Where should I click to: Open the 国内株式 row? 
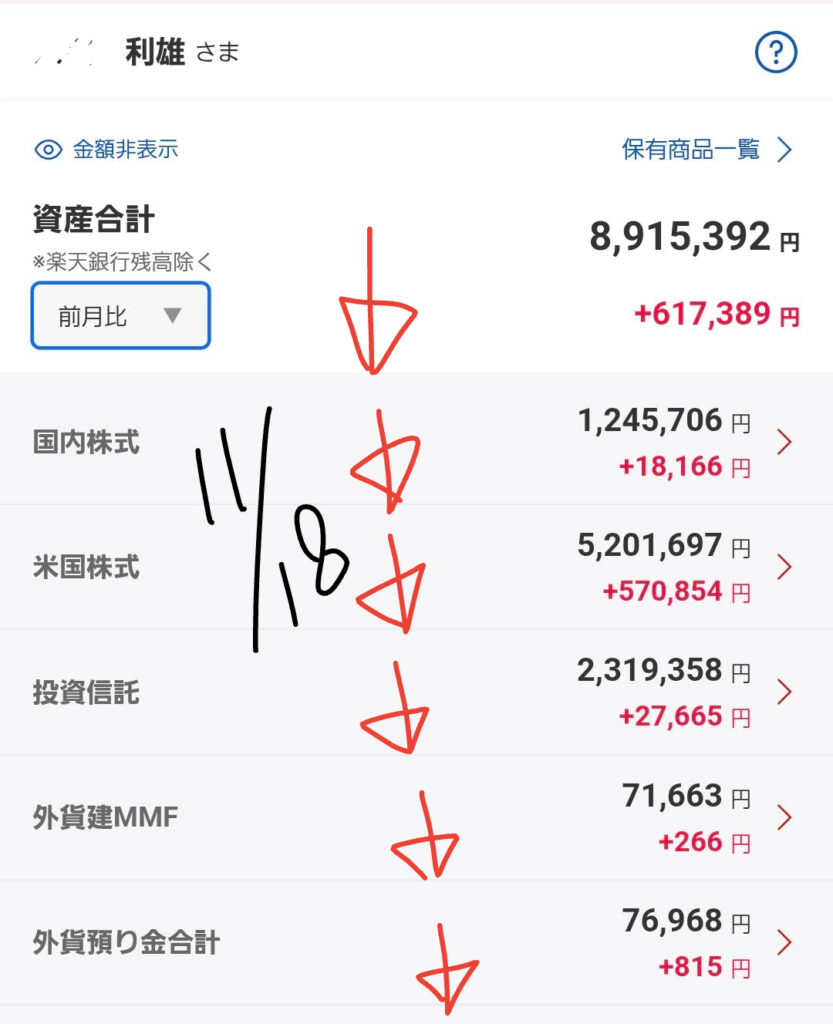[416, 442]
